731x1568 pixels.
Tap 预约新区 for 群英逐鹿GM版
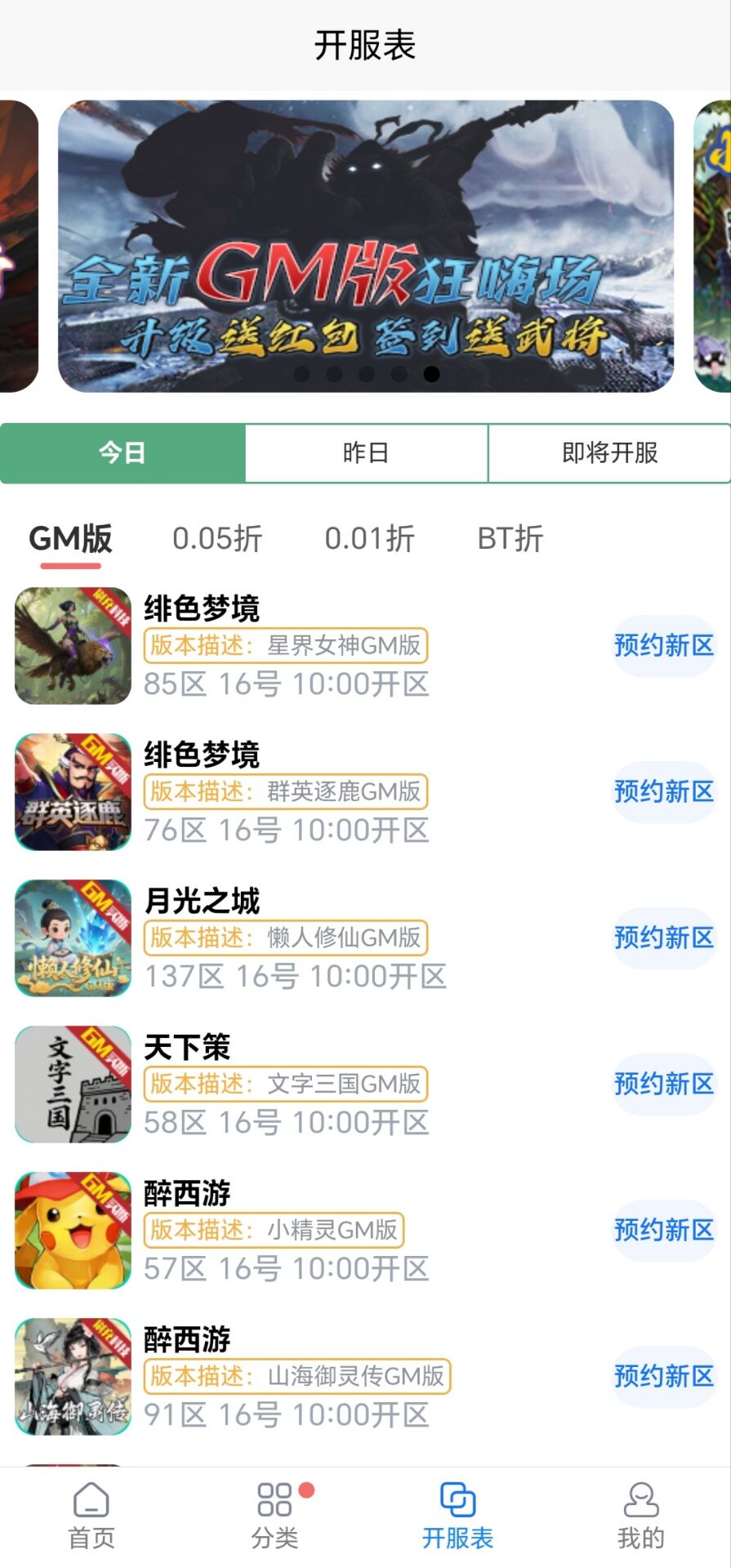point(663,792)
